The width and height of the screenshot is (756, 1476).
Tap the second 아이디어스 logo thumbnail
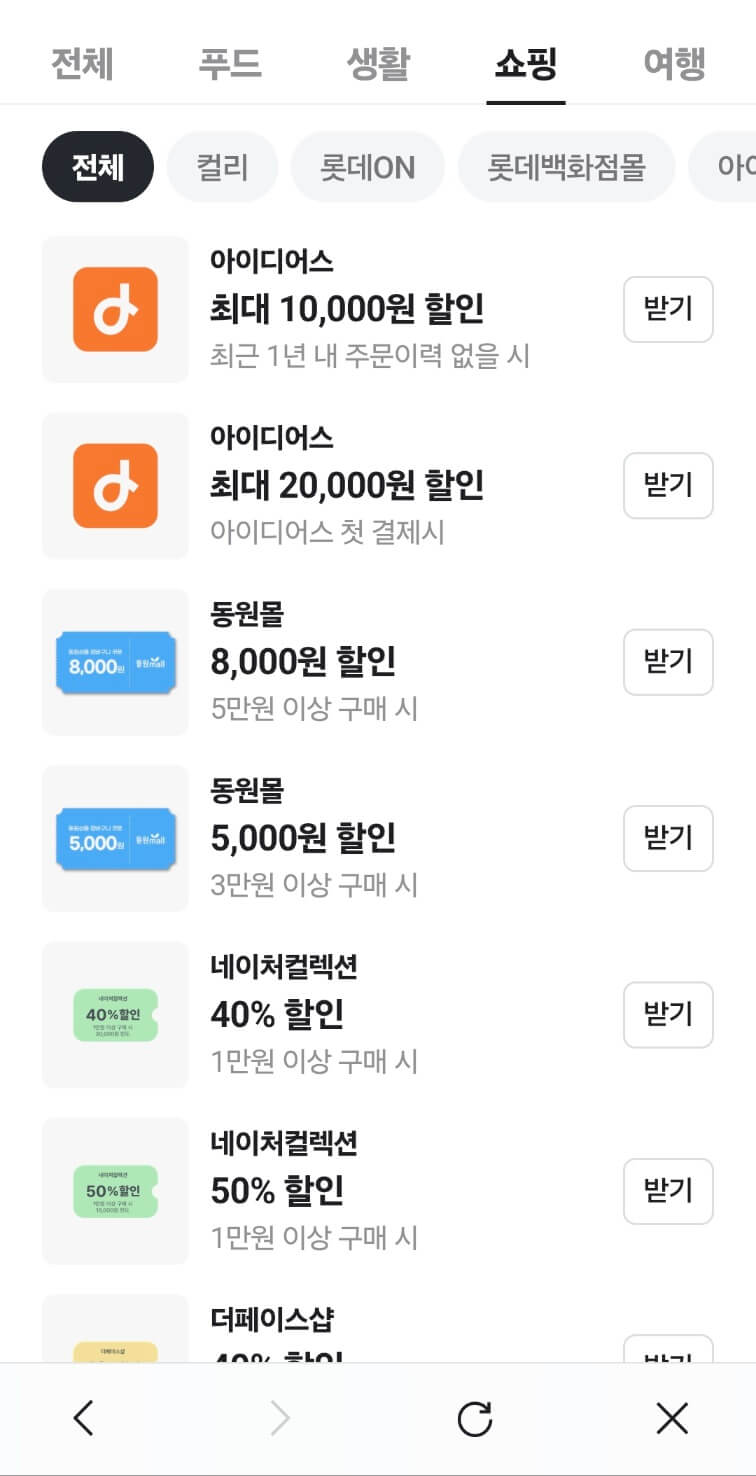tap(114, 485)
